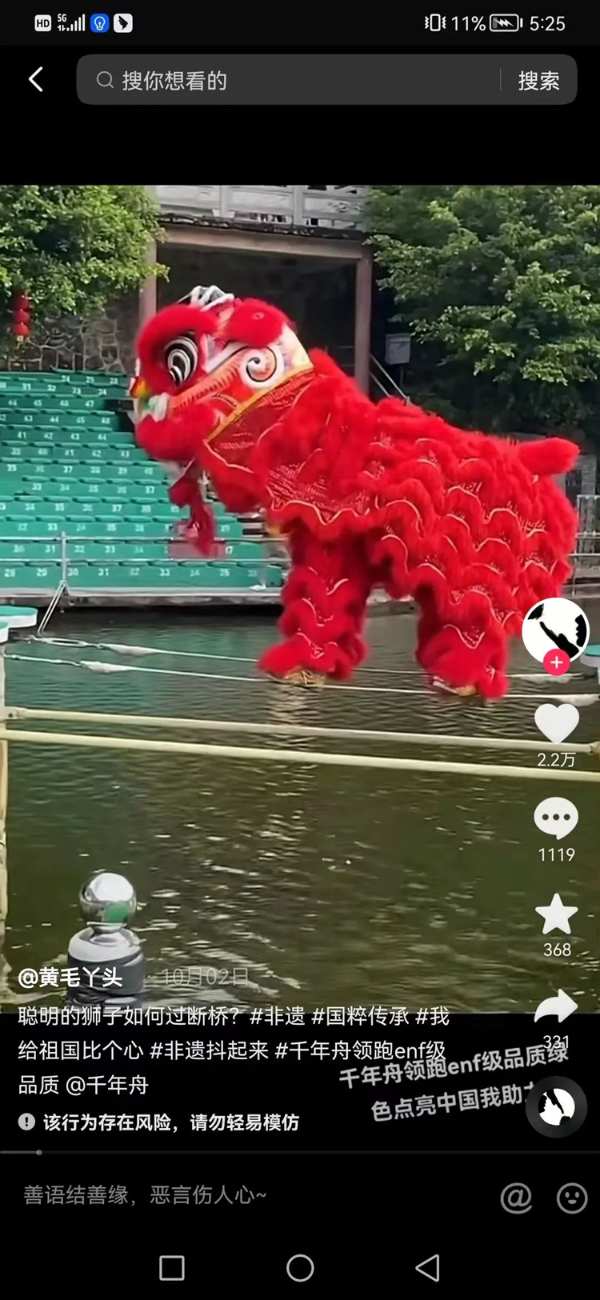Screen dimensions: 600x1300
Task: Open the emoji picker in the comment bar
Action: (572, 1197)
